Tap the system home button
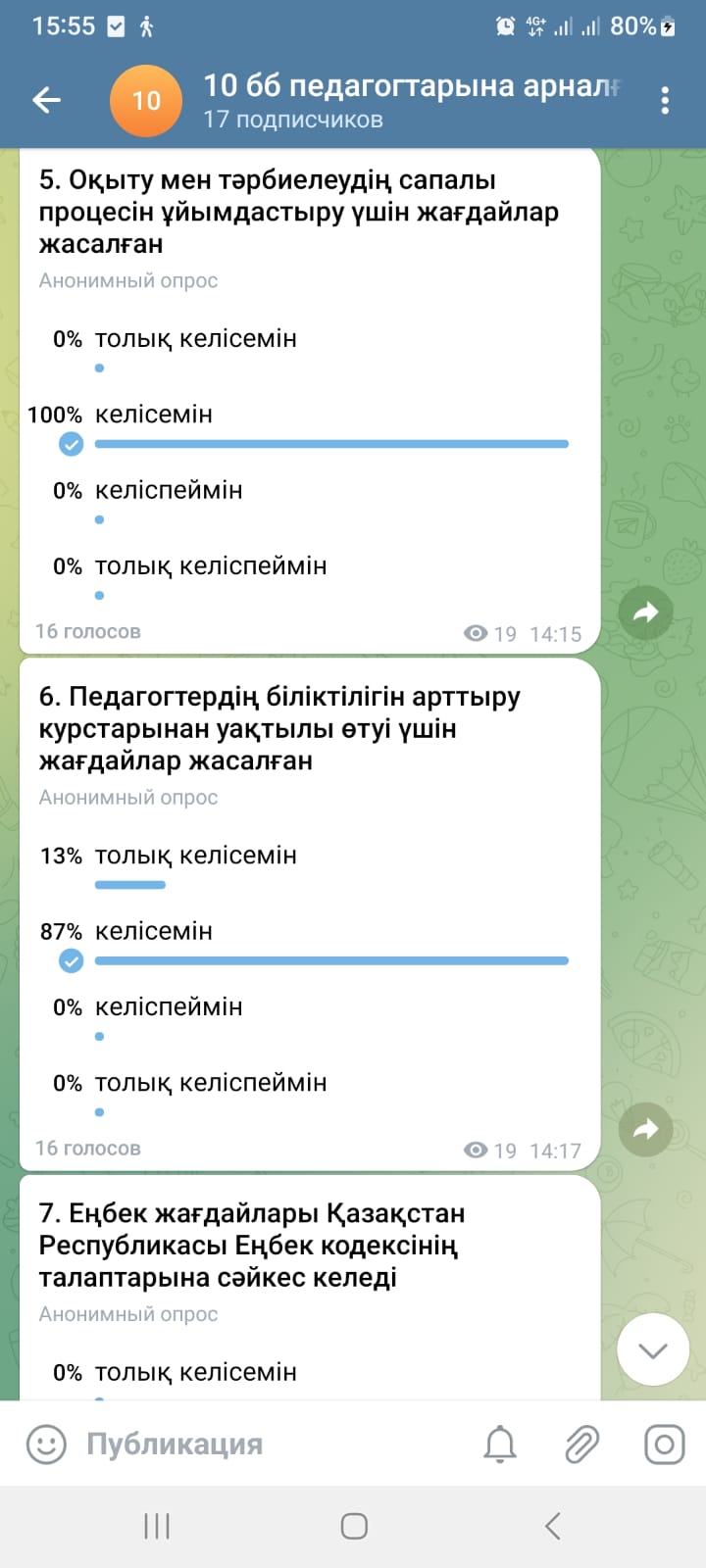Image resolution: width=706 pixels, height=1568 pixels. pos(354,1526)
